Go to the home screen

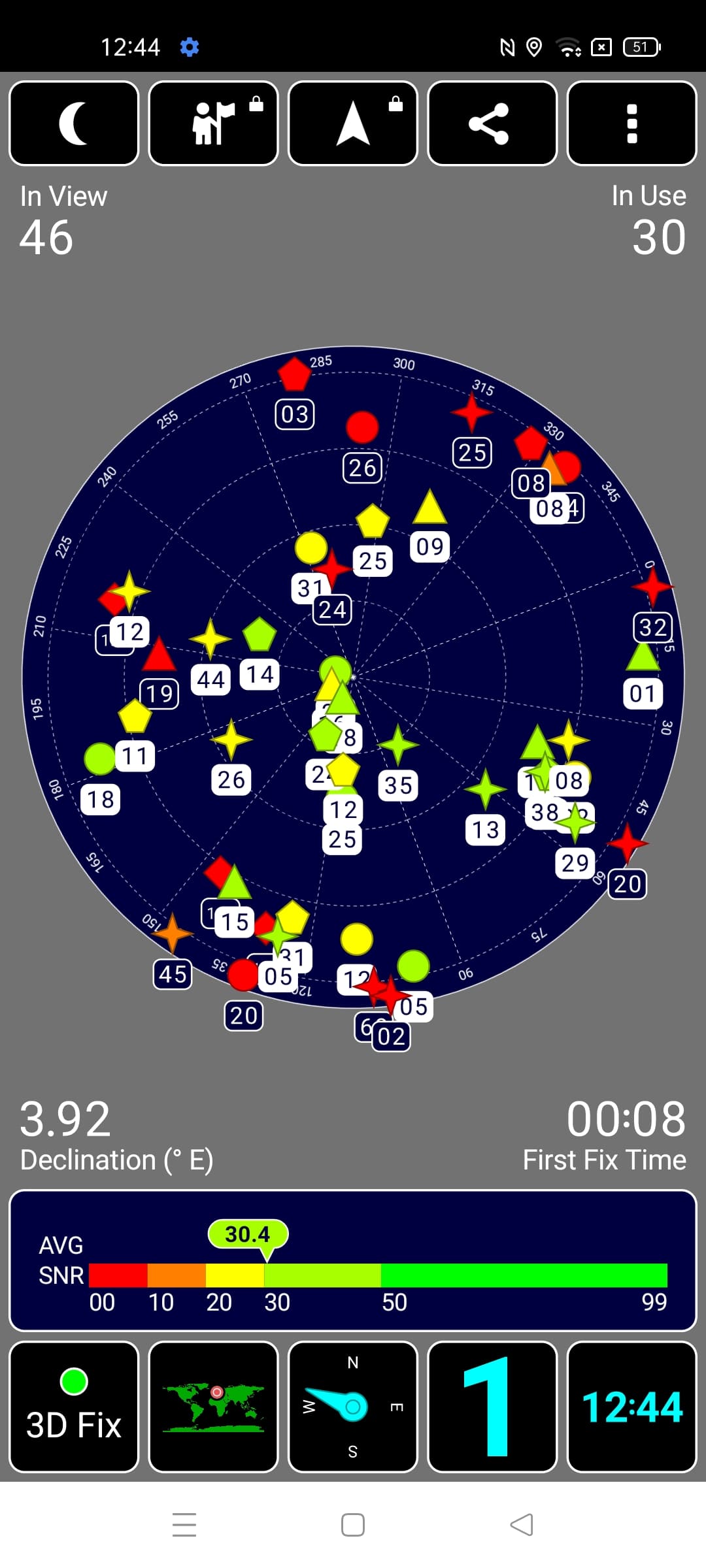click(353, 1525)
